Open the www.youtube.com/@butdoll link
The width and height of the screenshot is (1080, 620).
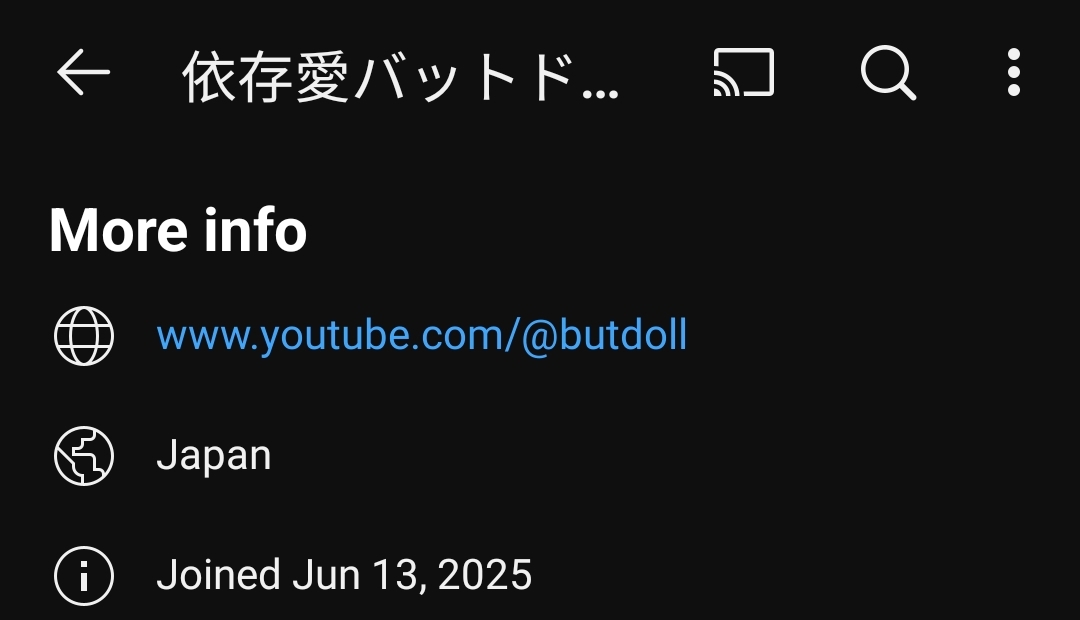(422, 335)
